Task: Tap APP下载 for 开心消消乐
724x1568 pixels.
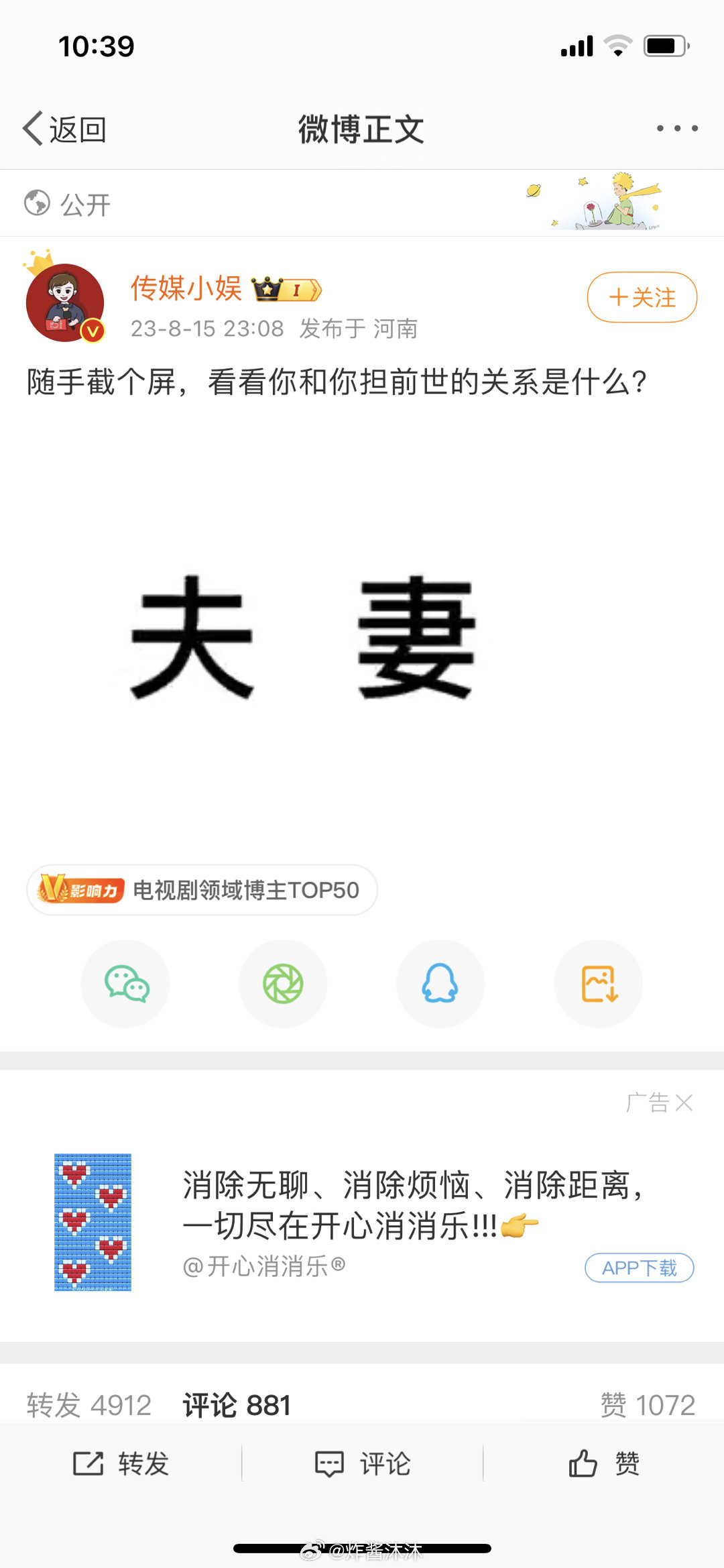Action: click(x=639, y=1268)
